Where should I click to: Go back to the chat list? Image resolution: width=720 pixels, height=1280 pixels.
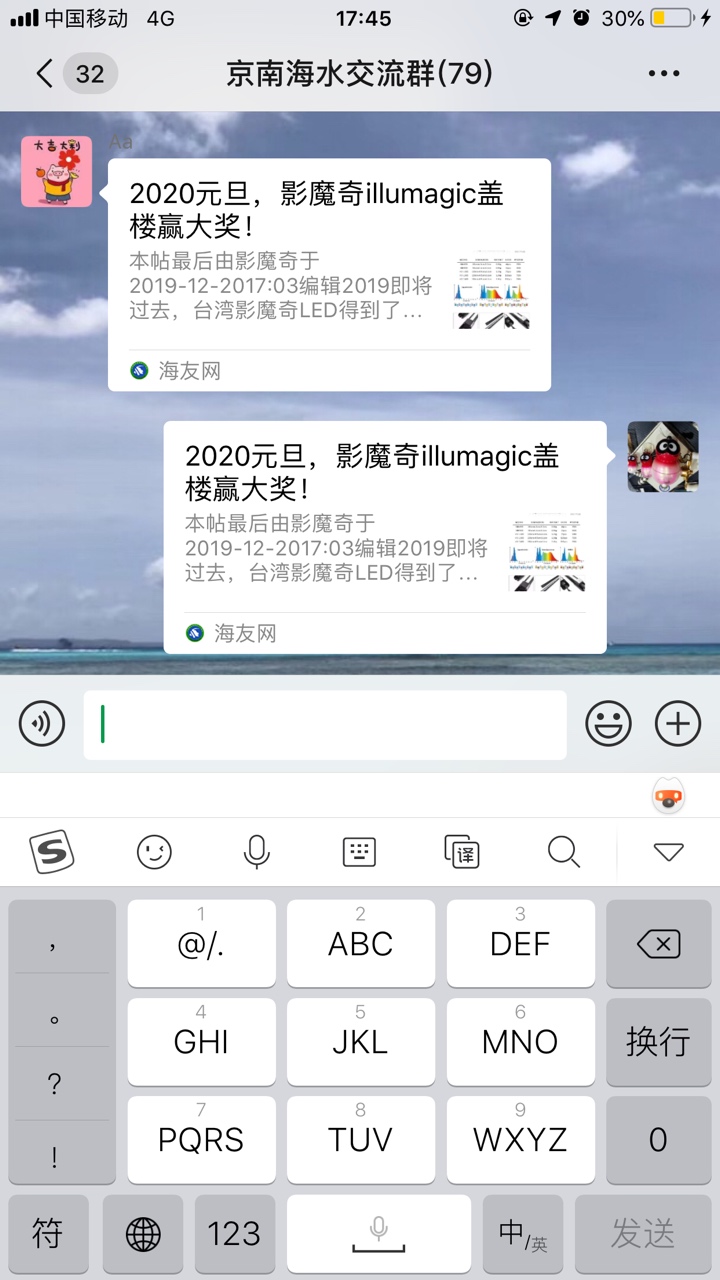(x=45, y=74)
